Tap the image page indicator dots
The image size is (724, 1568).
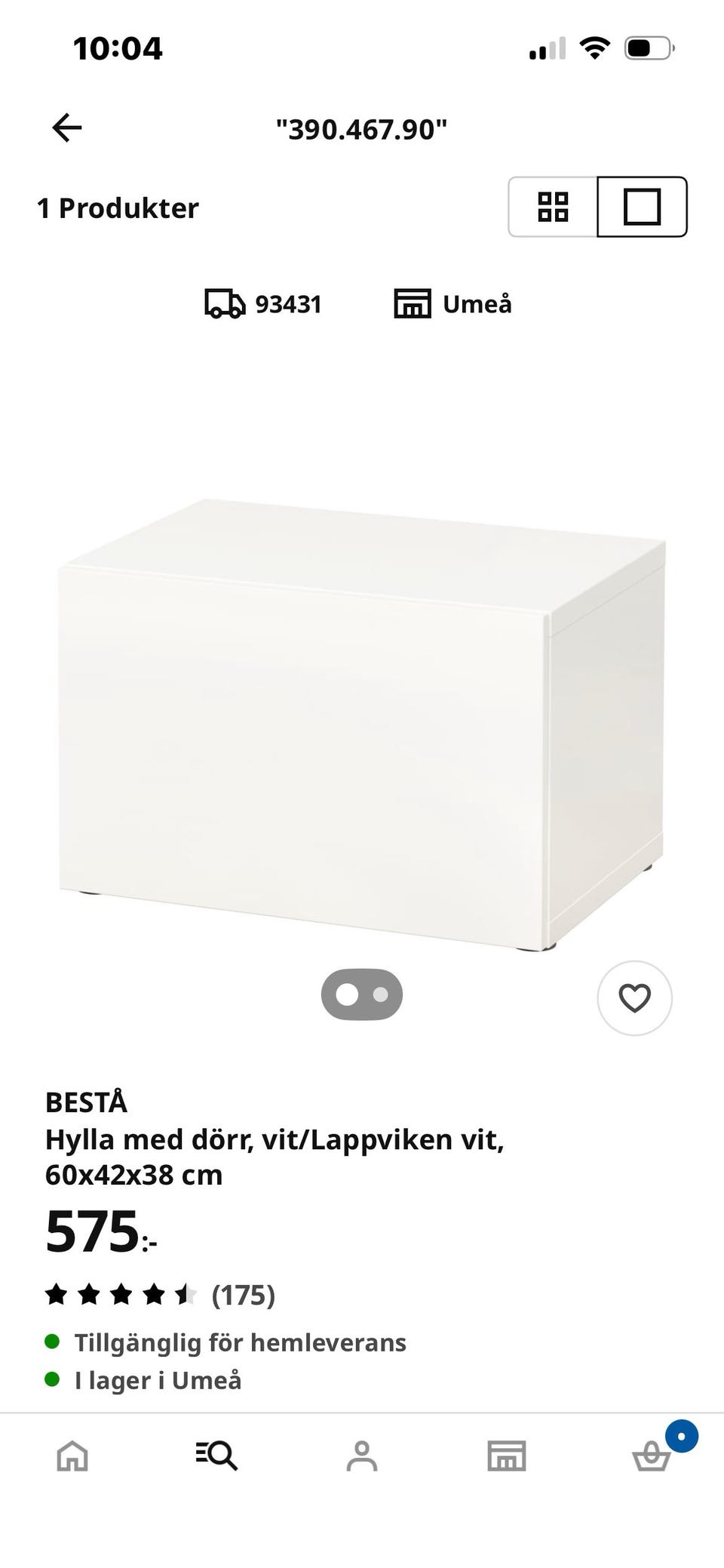pyautogui.click(x=362, y=995)
